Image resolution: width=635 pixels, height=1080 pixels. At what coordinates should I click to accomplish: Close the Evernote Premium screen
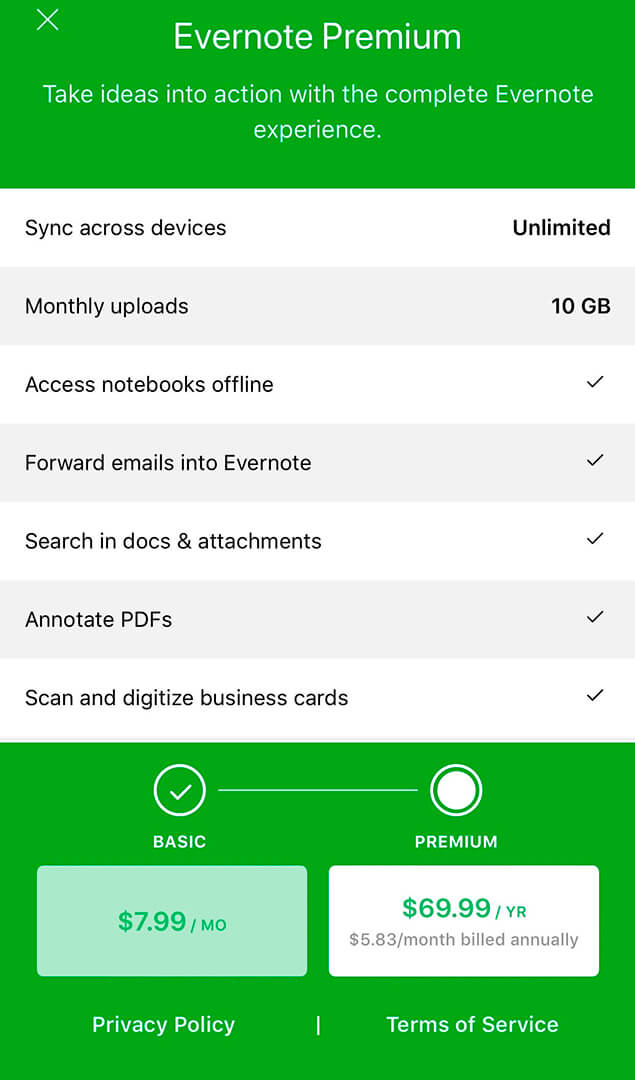point(48,20)
